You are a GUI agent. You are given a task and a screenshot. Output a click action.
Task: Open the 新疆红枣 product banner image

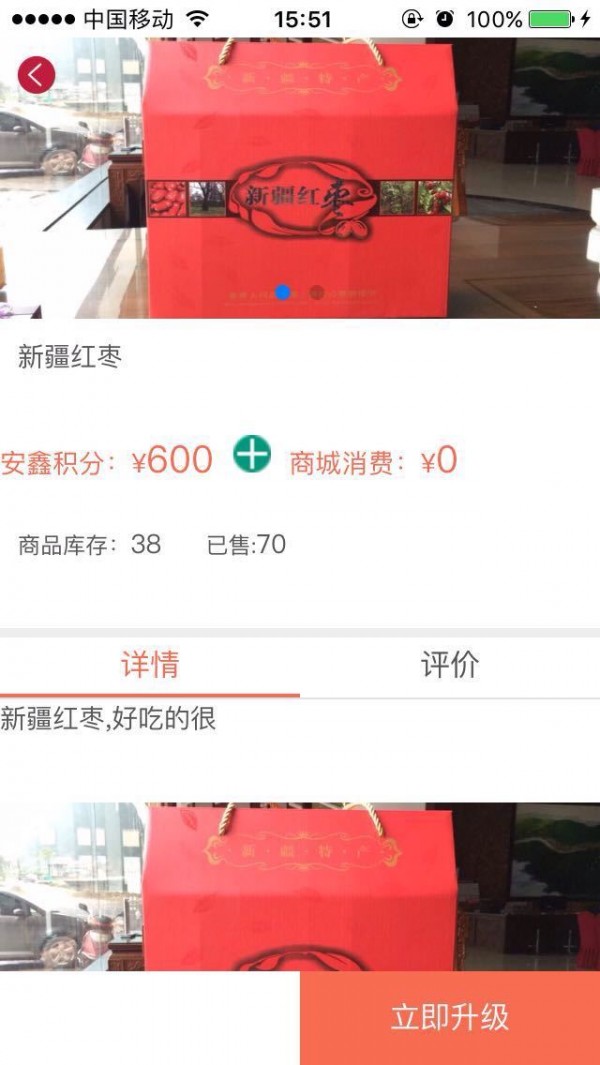point(300,178)
